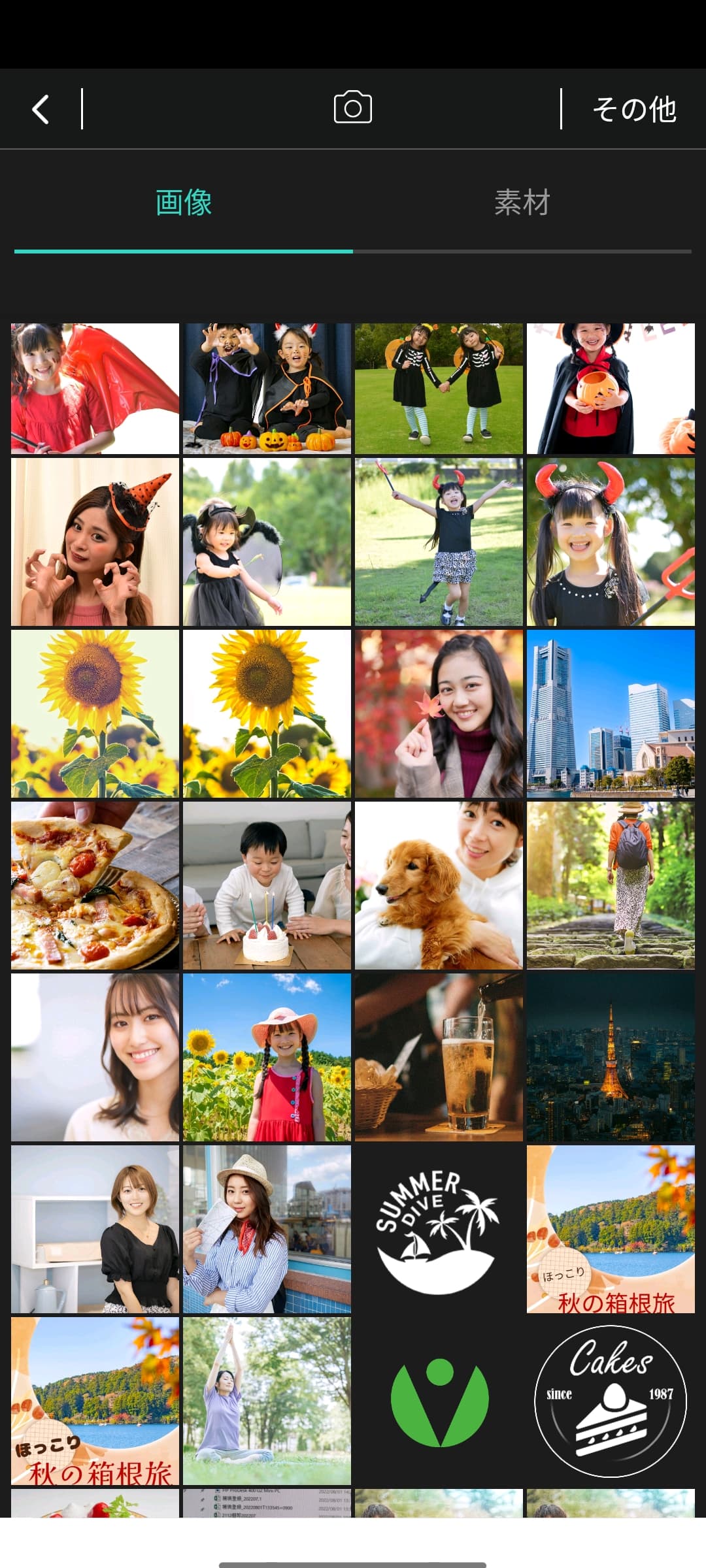Screen dimensions: 706x1568
Task: Choose the hiker on forest steps photo
Action: (611, 885)
